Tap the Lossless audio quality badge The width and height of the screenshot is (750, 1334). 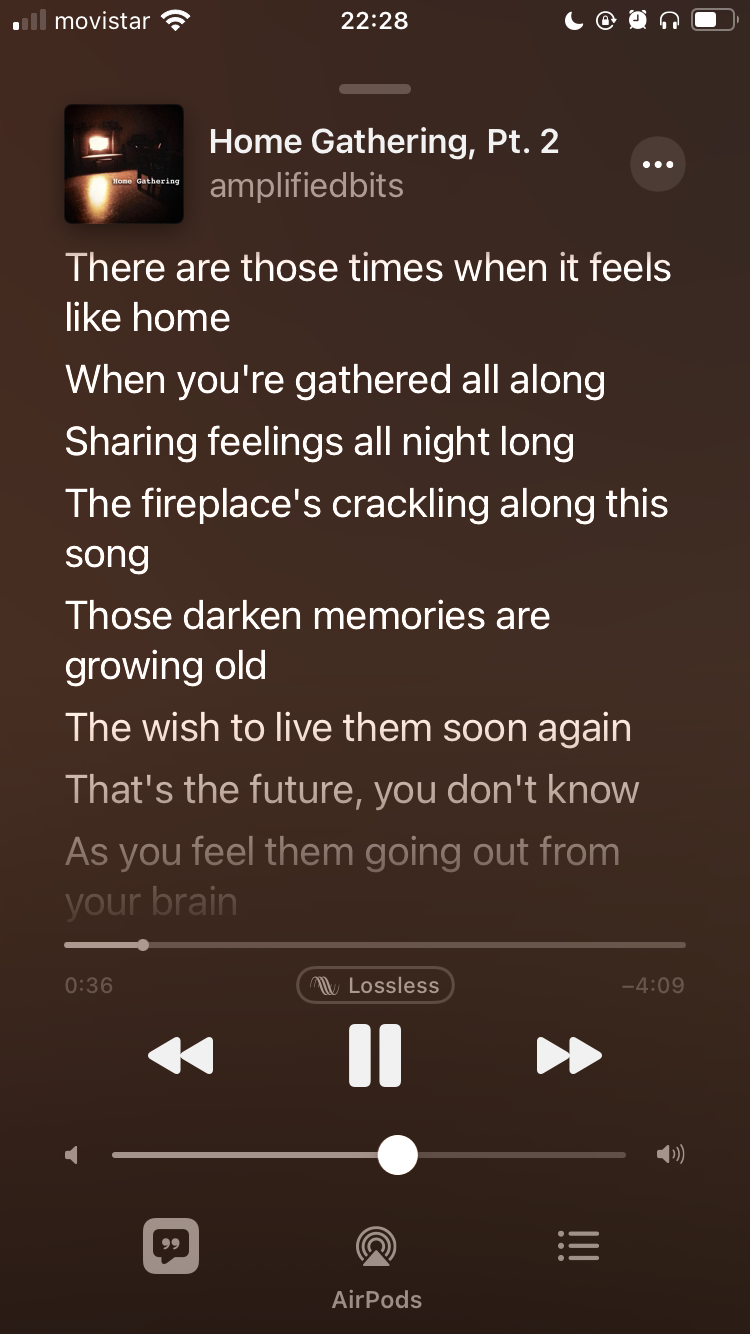[x=375, y=985]
